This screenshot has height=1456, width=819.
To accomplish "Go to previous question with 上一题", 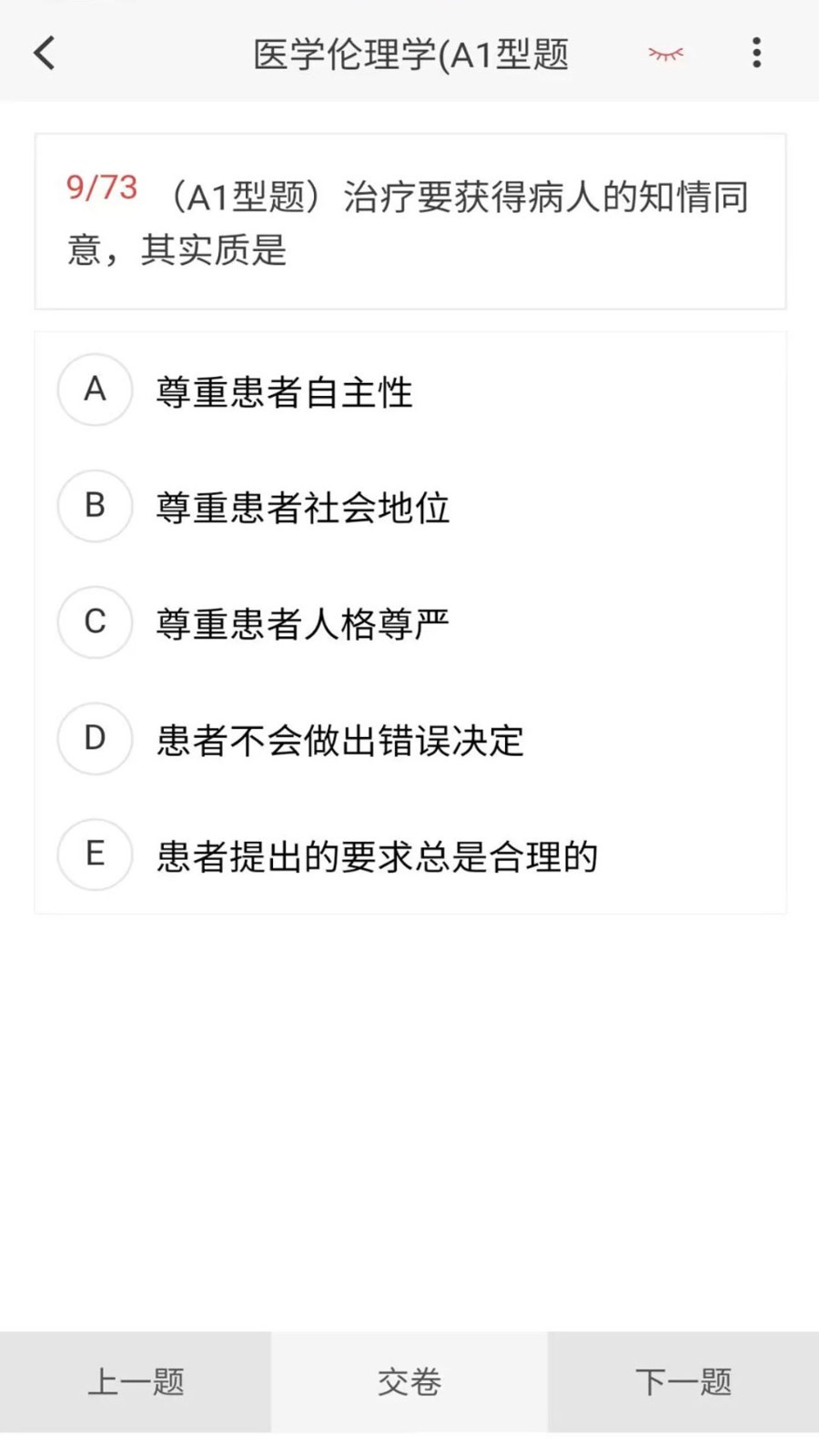I will pyautogui.click(x=136, y=1382).
